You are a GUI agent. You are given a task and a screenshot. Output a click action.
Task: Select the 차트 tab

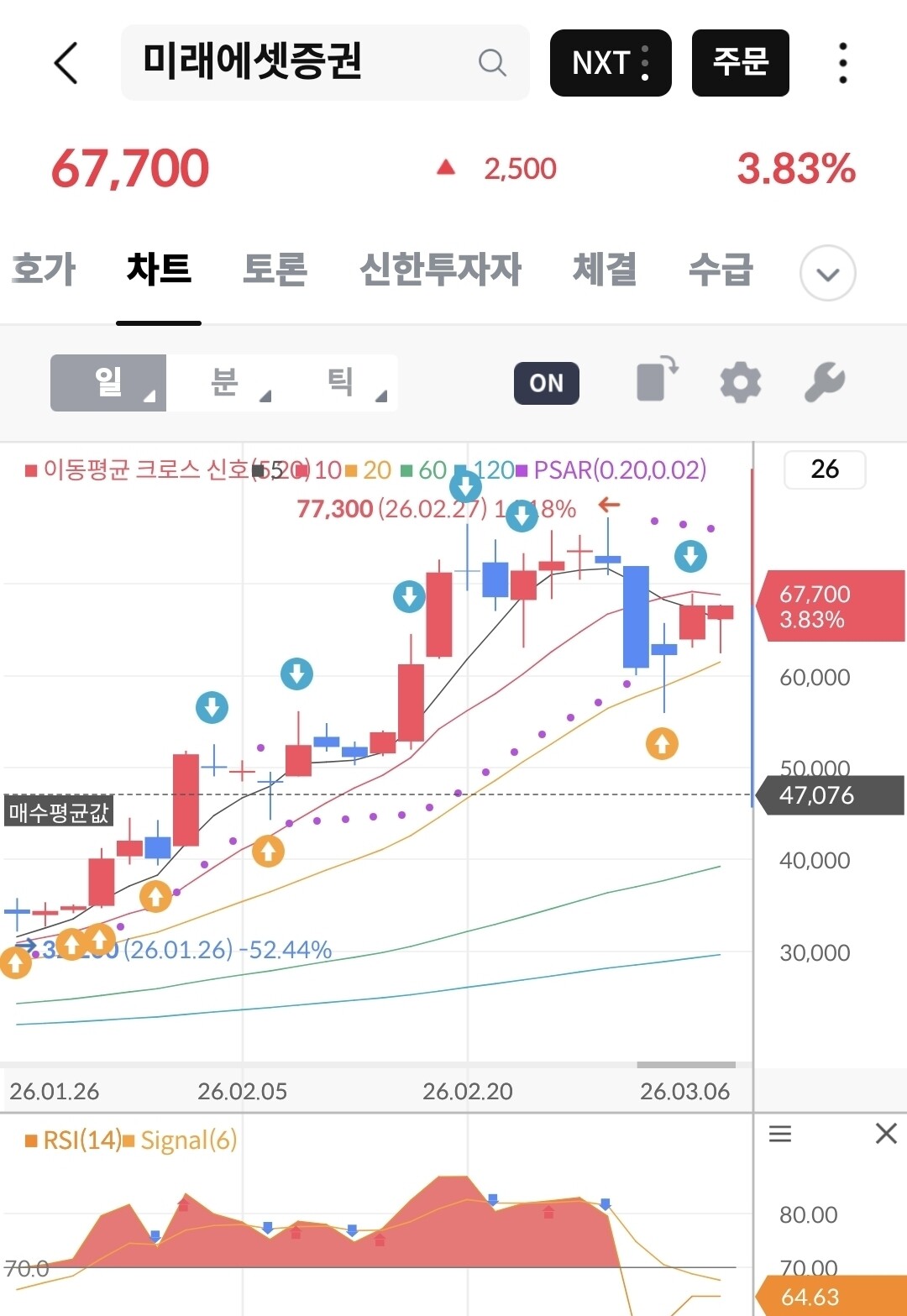pos(159,270)
